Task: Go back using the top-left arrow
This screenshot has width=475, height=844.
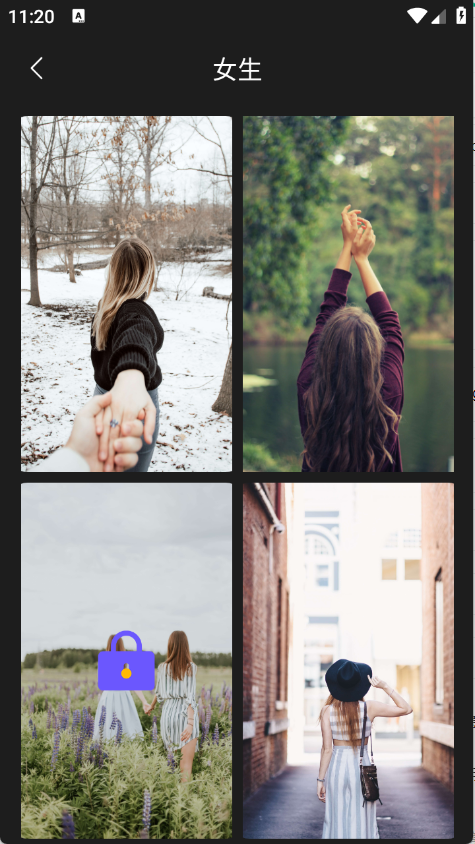Action: pos(37,69)
